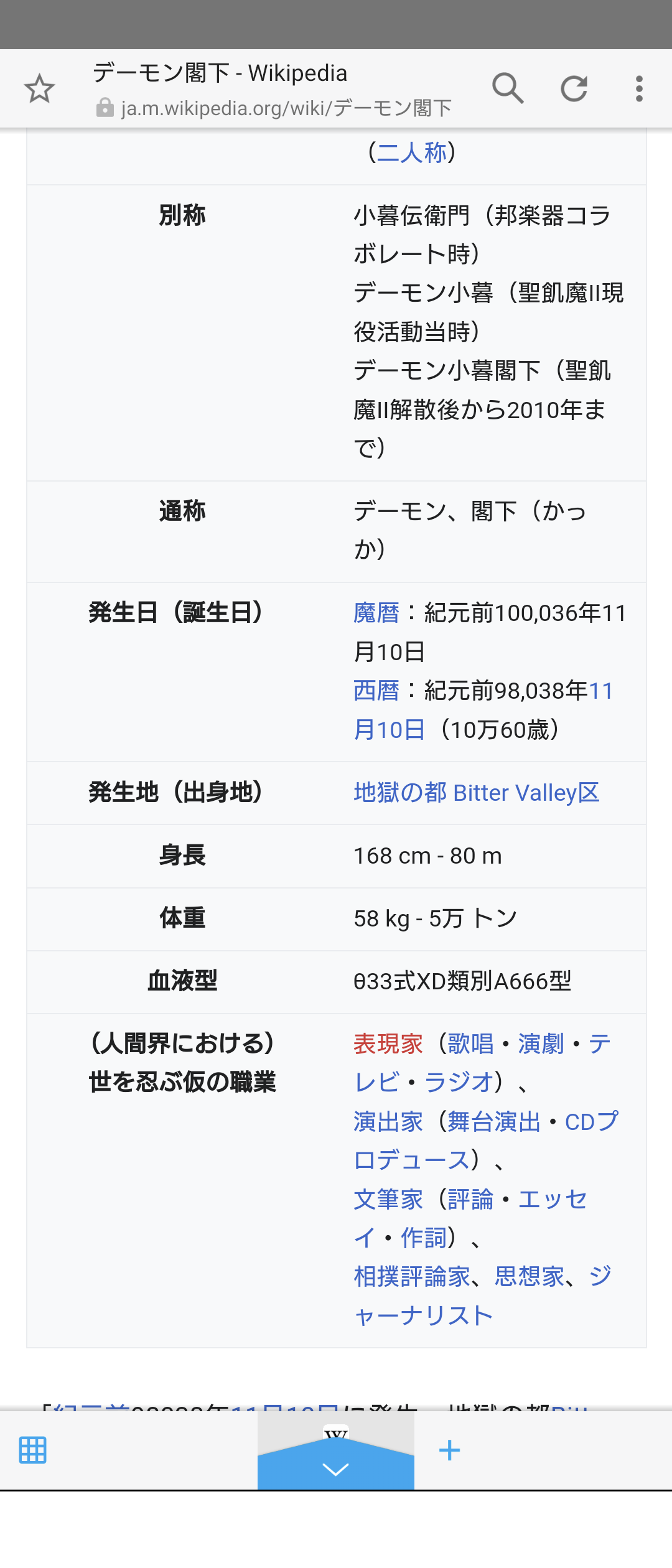This screenshot has width=672, height=1568.
Task: Add a new browser tab
Action: [x=449, y=1450]
